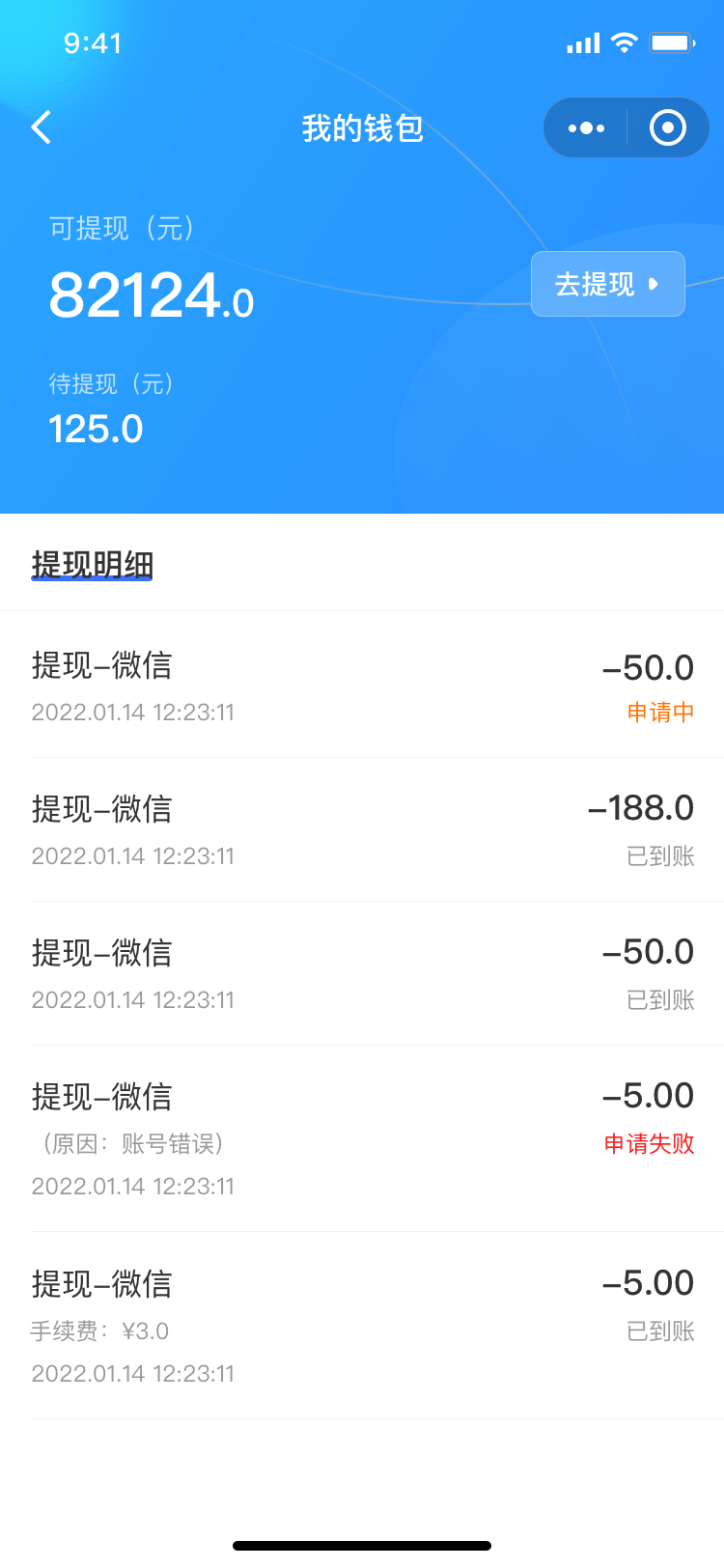Open the failed withdrawal with 账号错误

coord(362,1139)
